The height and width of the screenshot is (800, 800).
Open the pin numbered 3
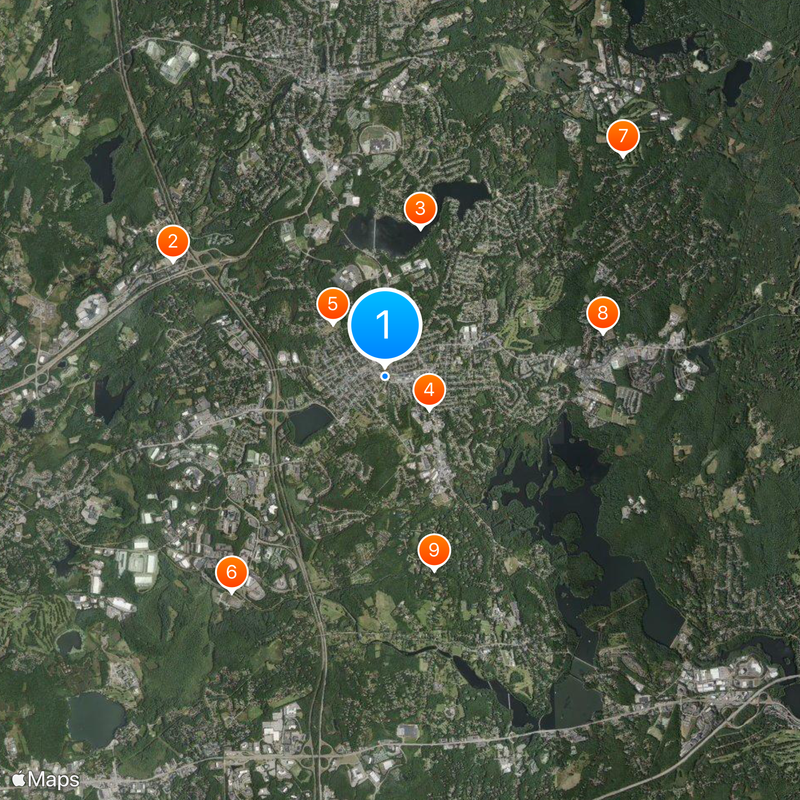pyautogui.click(x=420, y=208)
